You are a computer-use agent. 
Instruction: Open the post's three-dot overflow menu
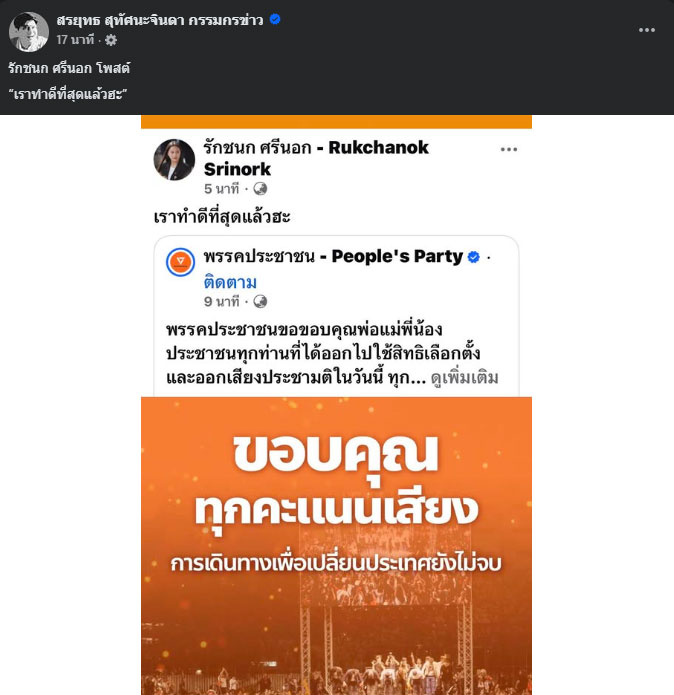pyautogui.click(x=647, y=30)
